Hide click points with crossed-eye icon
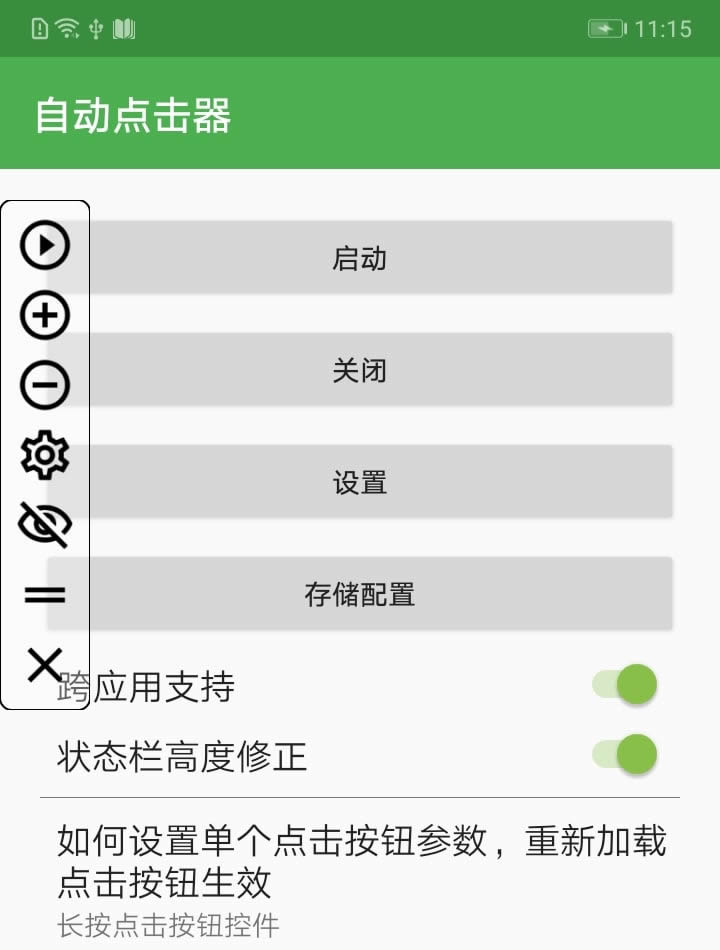The image size is (720, 950). (x=45, y=525)
